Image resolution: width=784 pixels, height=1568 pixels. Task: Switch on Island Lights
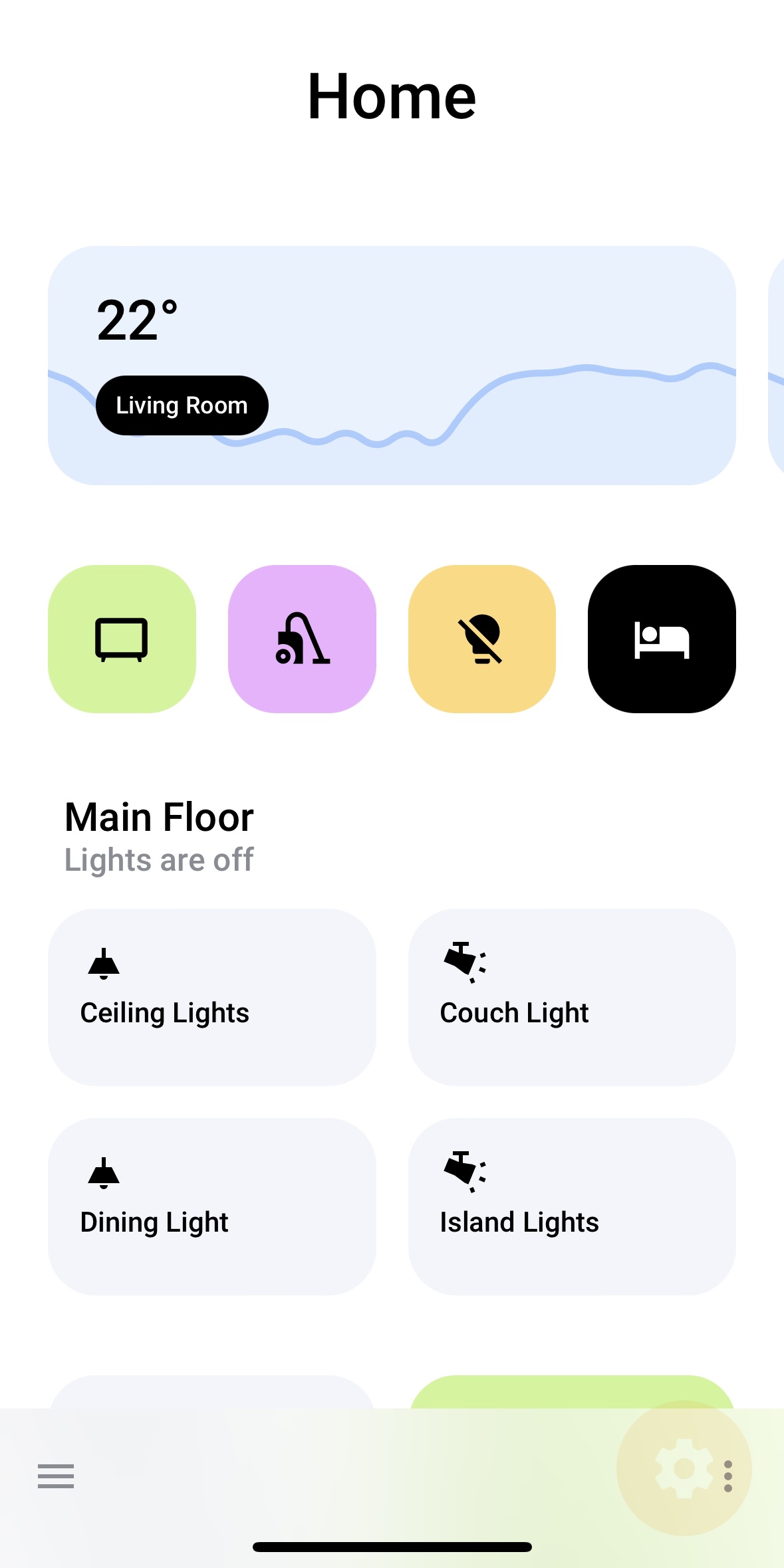(572, 1206)
